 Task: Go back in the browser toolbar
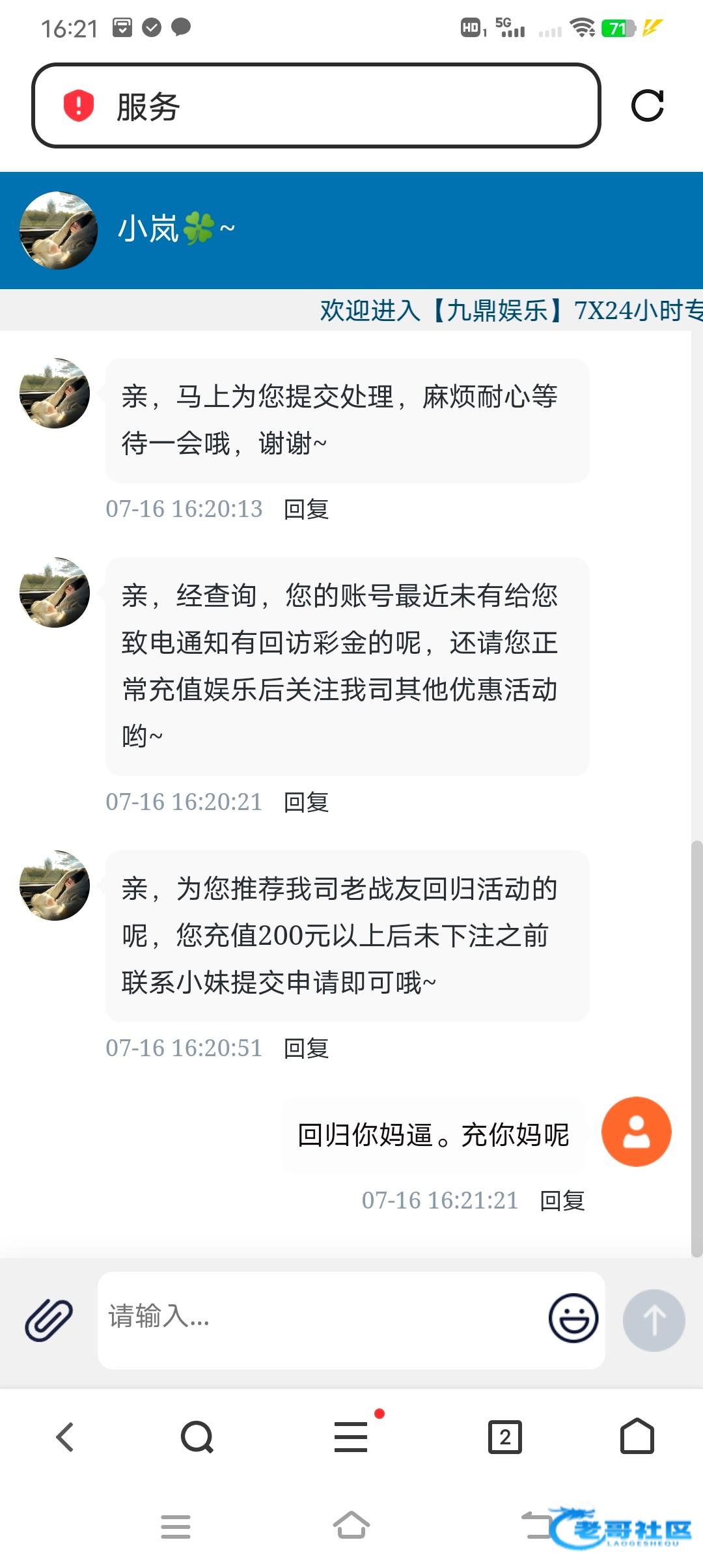pos(65,1436)
